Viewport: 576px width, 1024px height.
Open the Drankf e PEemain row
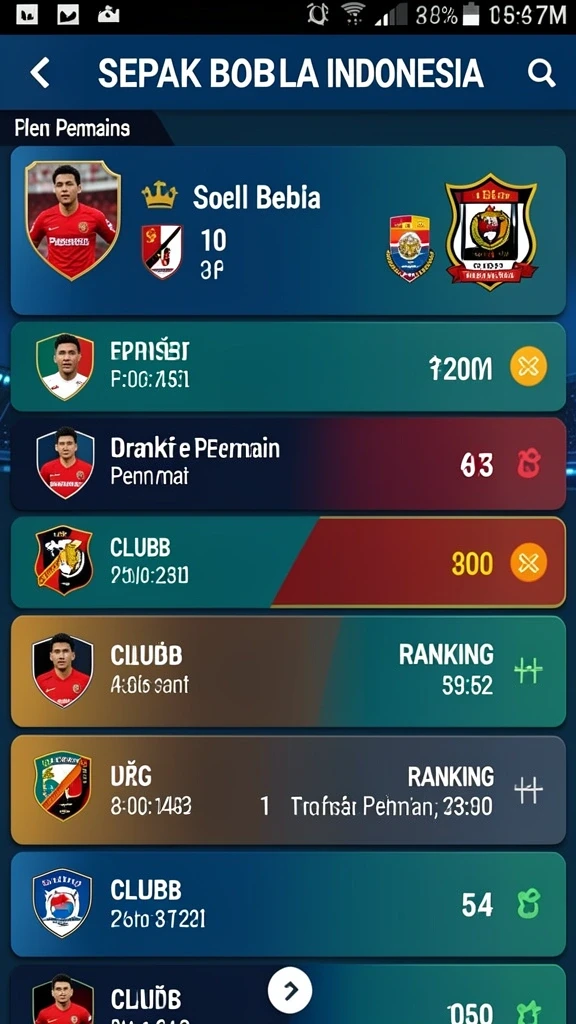(x=288, y=464)
